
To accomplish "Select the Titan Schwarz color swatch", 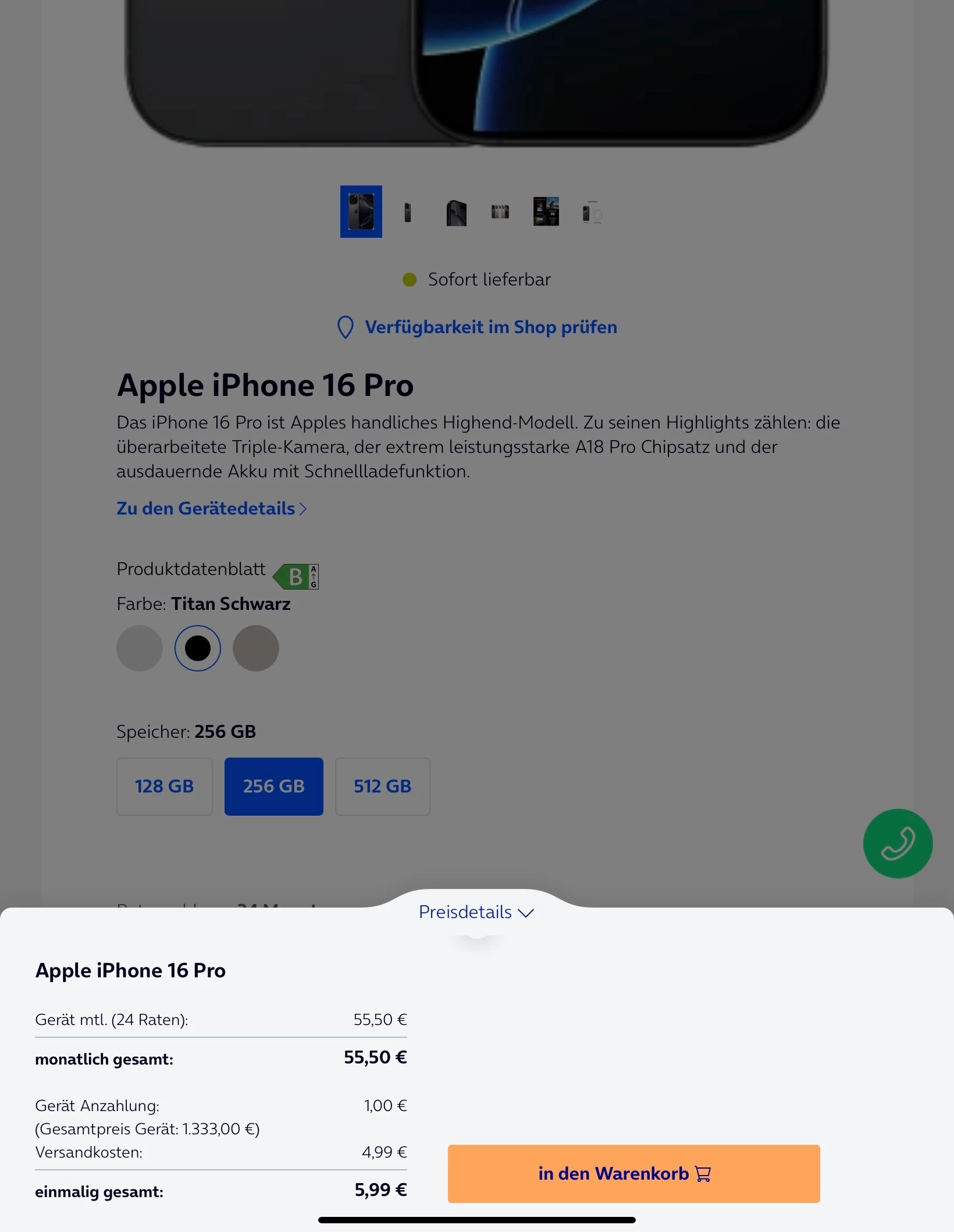I will point(198,648).
